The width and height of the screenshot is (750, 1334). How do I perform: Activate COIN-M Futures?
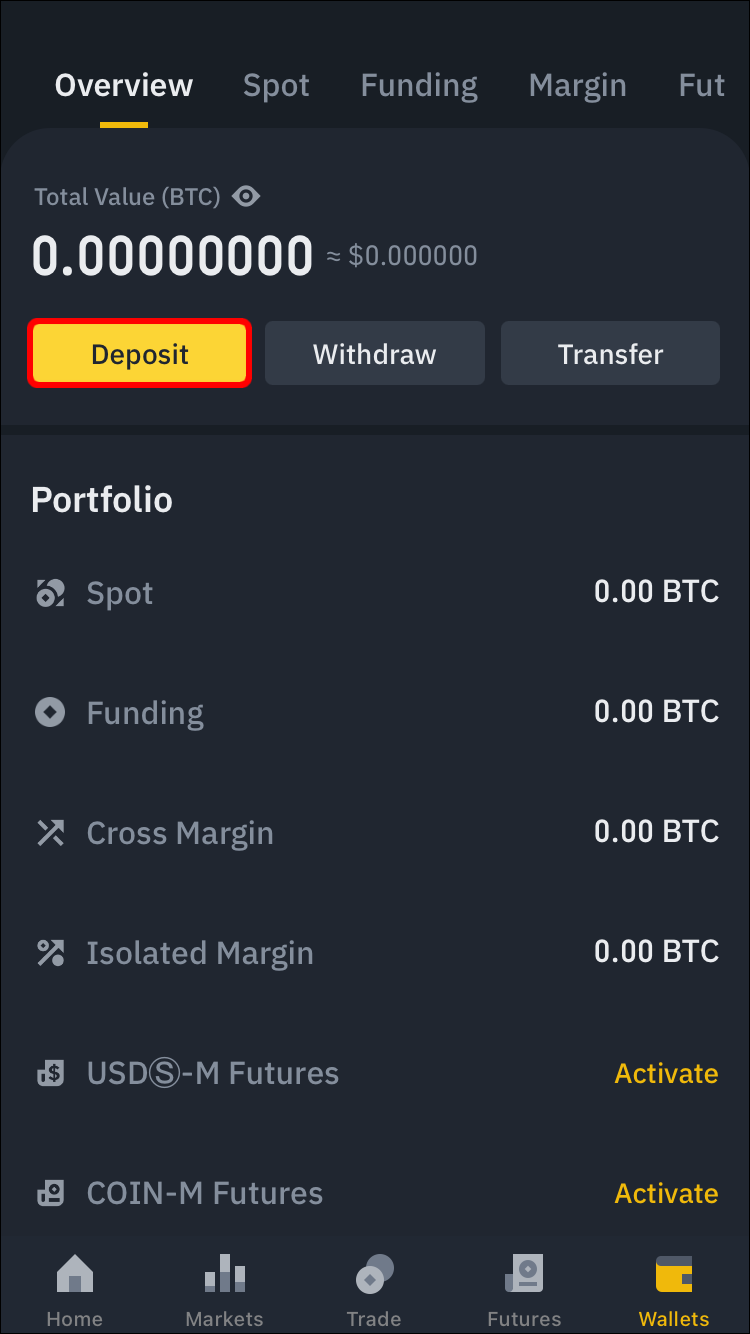pyautogui.click(x=666, y=1193)
